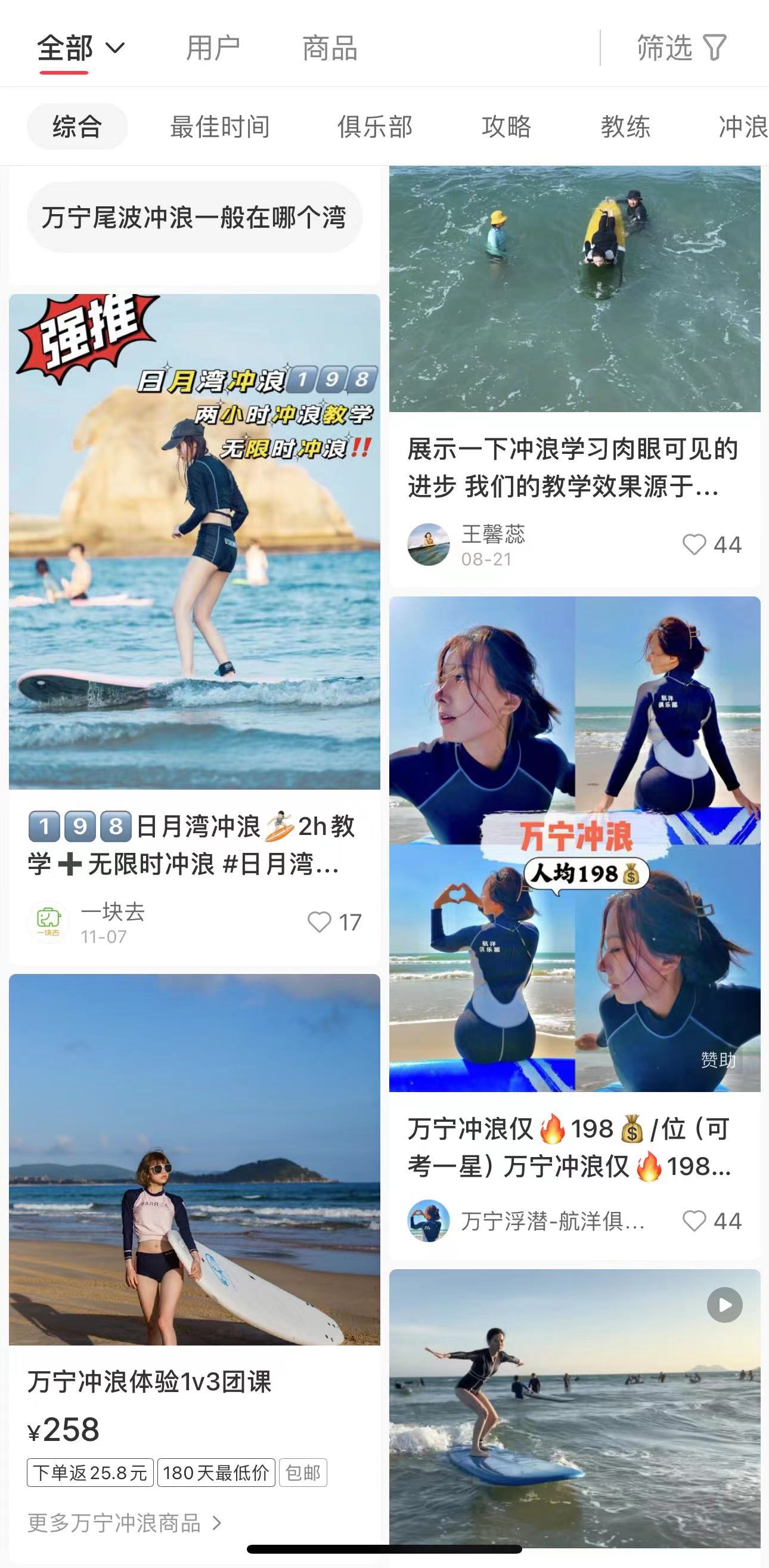The width and height of the screenshot is (769, 1568).
Task: Like the post by 一块去
Action: (x=320, y=922)
